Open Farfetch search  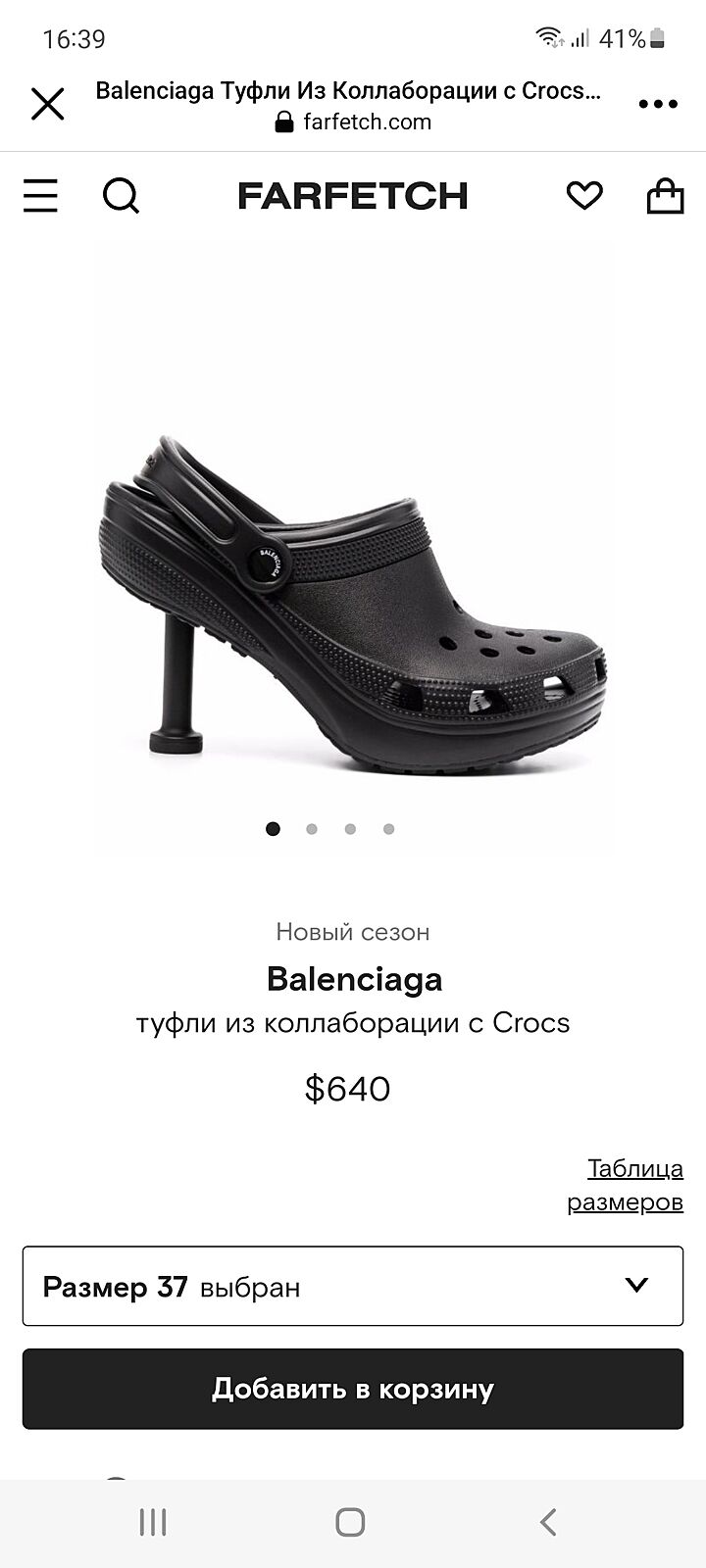[121, 196]
